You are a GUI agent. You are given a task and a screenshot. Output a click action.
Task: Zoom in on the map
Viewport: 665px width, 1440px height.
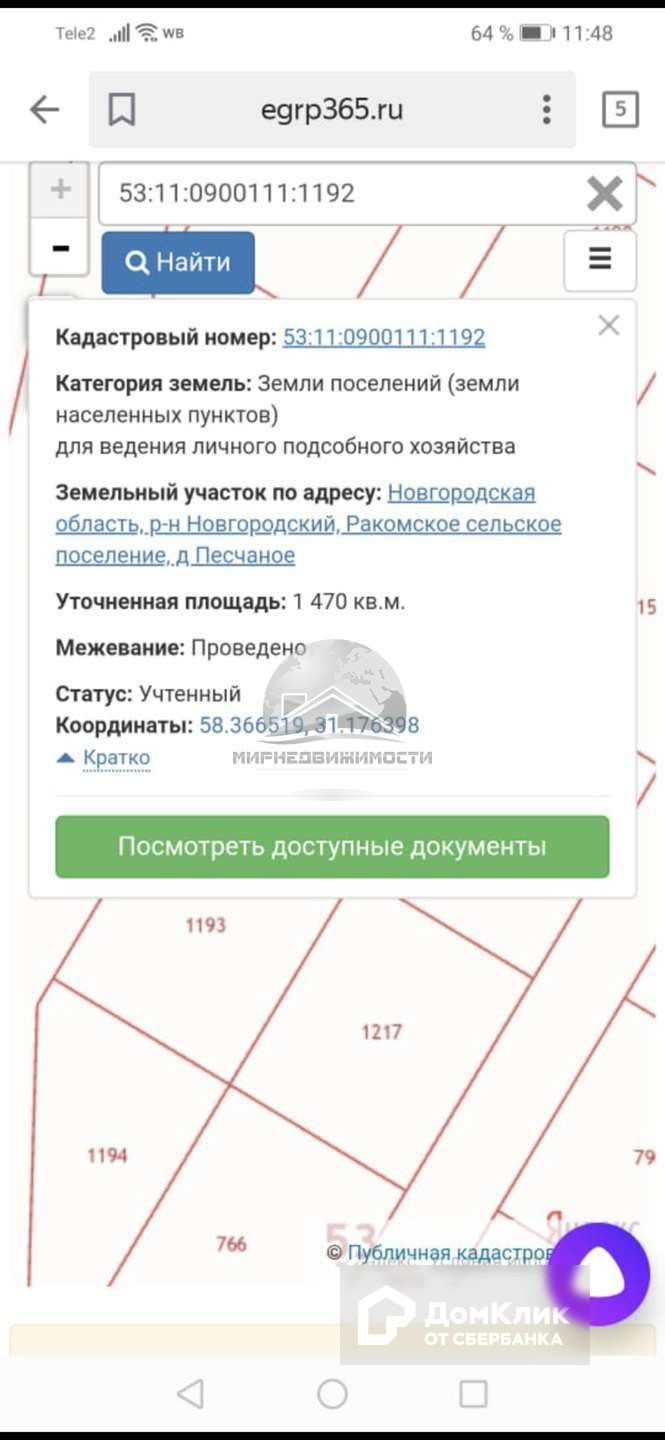pos(60,189)
